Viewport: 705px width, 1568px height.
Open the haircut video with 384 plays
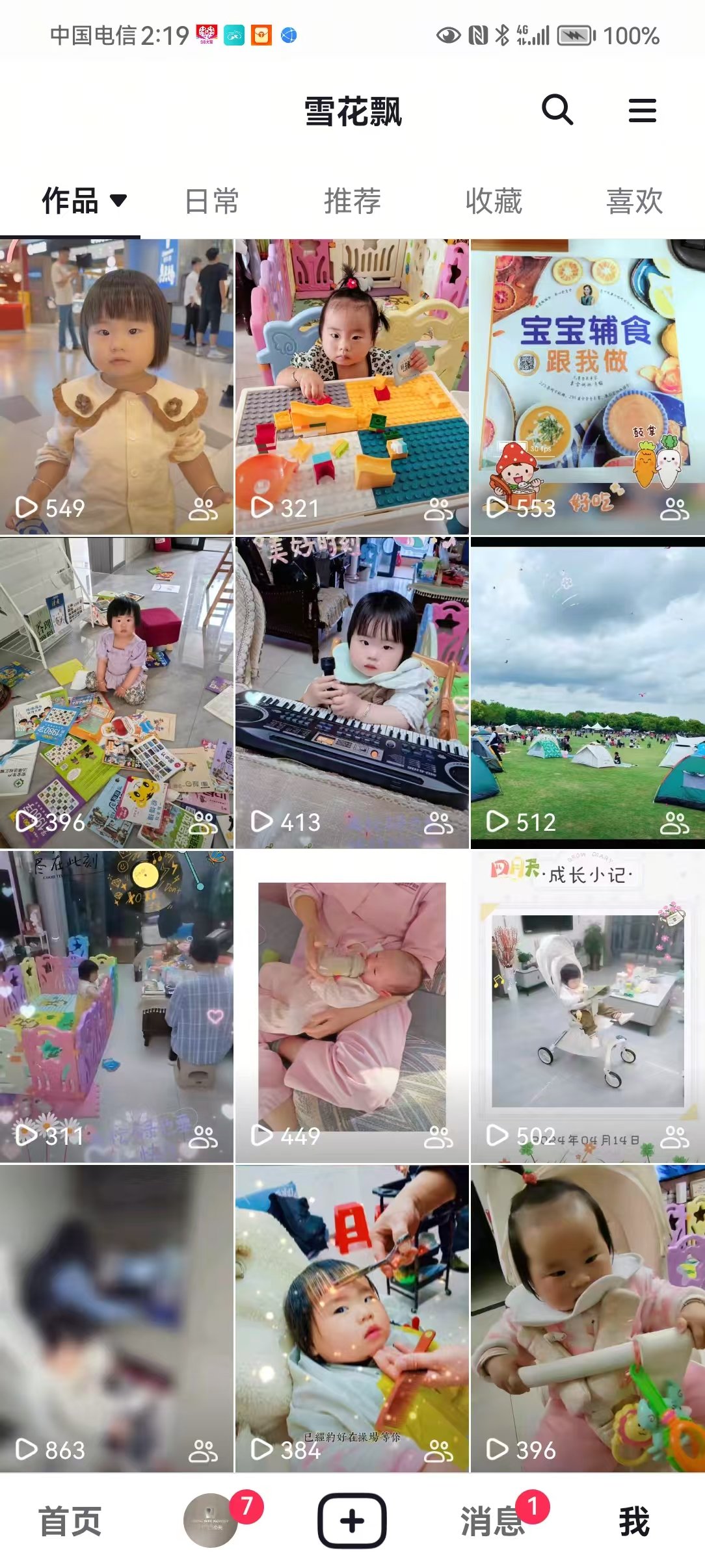pyautogui.click(x=352, y=1318)
